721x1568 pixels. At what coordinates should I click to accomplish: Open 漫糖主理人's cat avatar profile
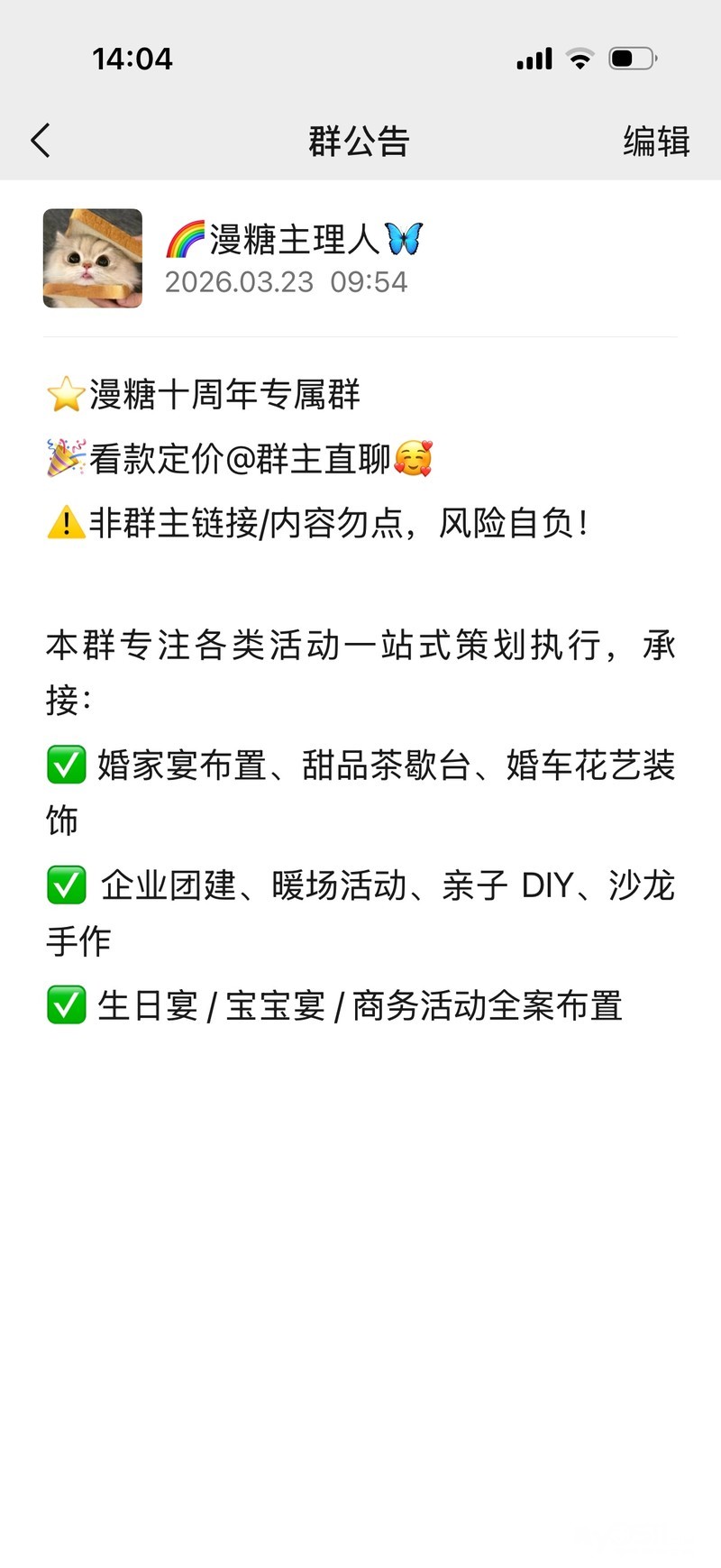[x=93, y=259]
